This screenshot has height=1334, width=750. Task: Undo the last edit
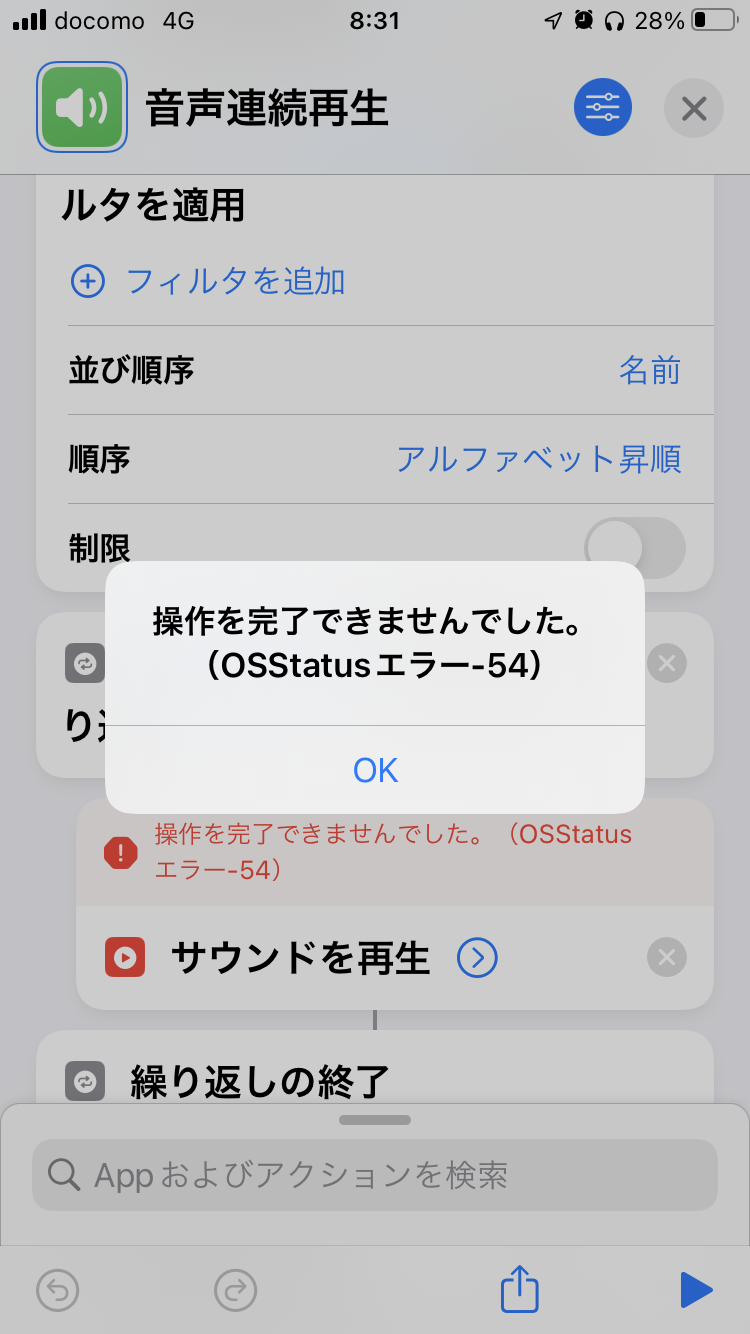[58, 1290]
